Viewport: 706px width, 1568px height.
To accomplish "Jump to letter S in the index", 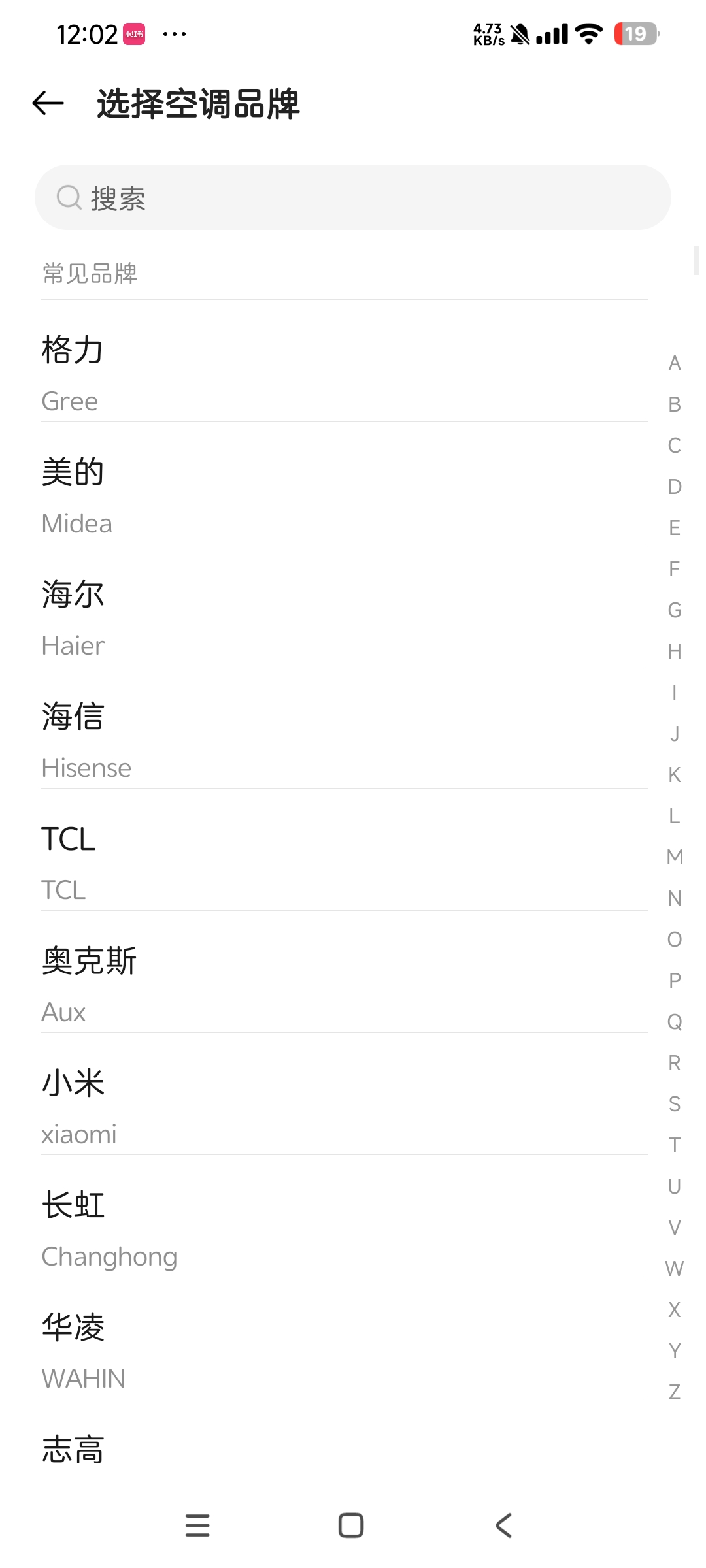I will click(675, 1104).
